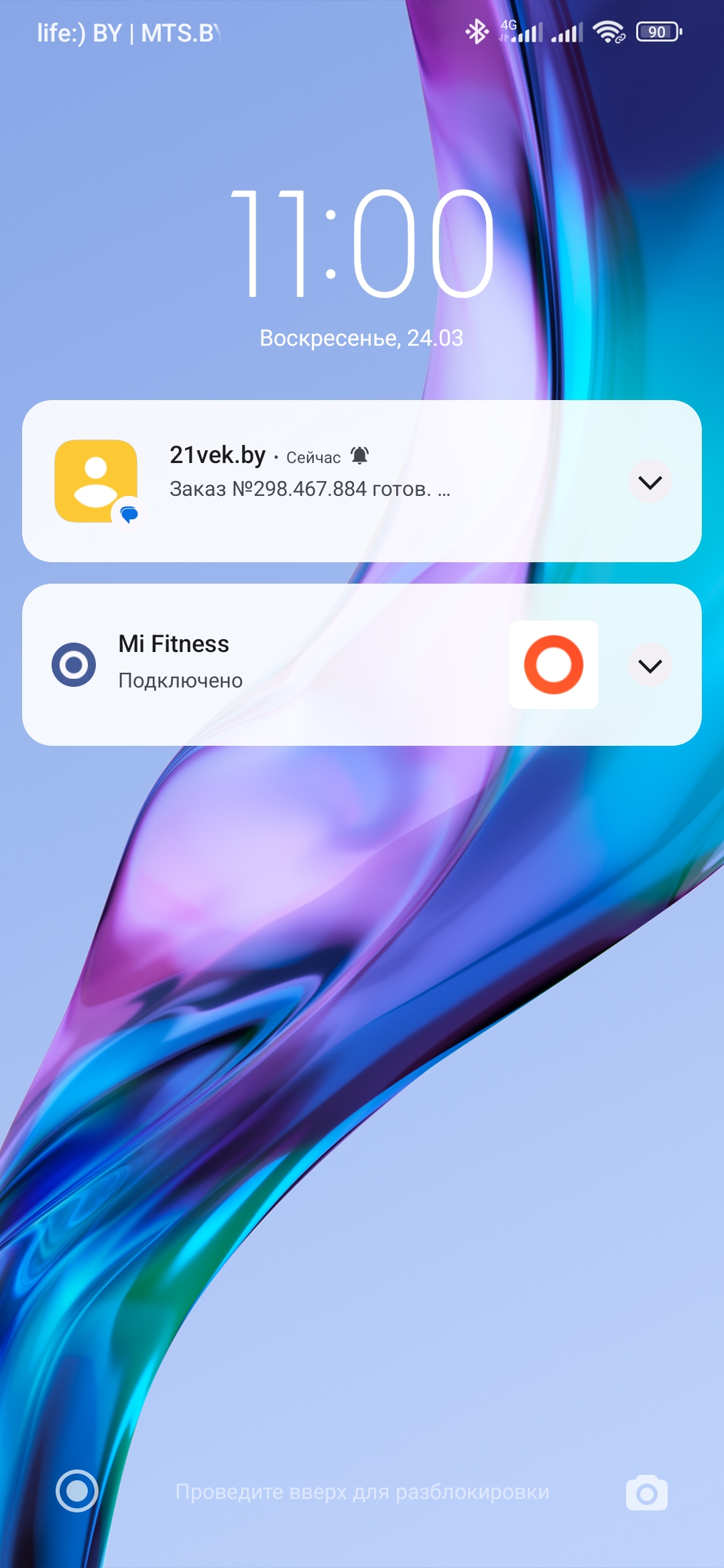Open the camera shortcut
The width and height of the screenshot is (724, 1568).
pos(646,1492)
